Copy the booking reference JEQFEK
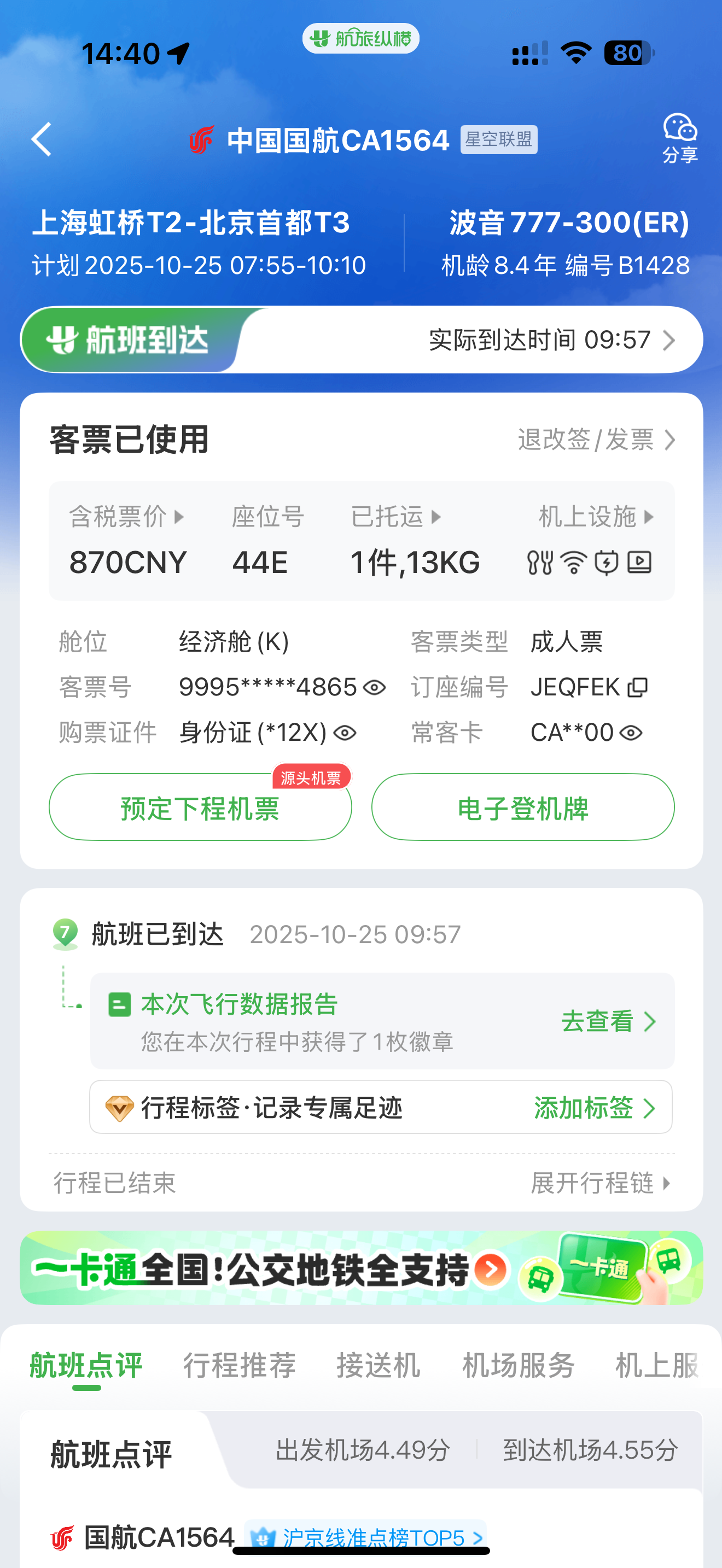The width and height of the screenshot is (722, 1568). coord(638,687)
